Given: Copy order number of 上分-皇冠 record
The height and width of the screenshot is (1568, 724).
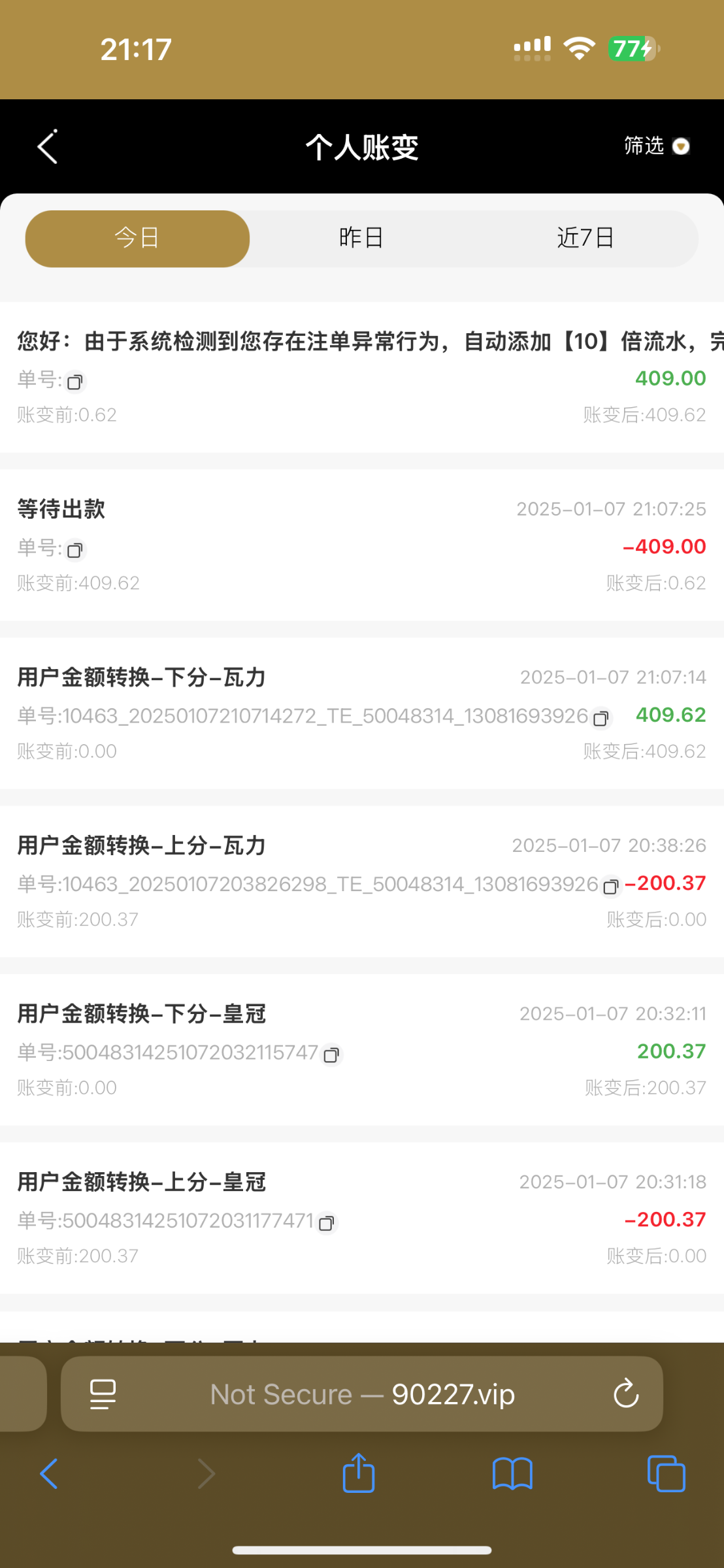Looking at the screenshot, I should 326,1223.
